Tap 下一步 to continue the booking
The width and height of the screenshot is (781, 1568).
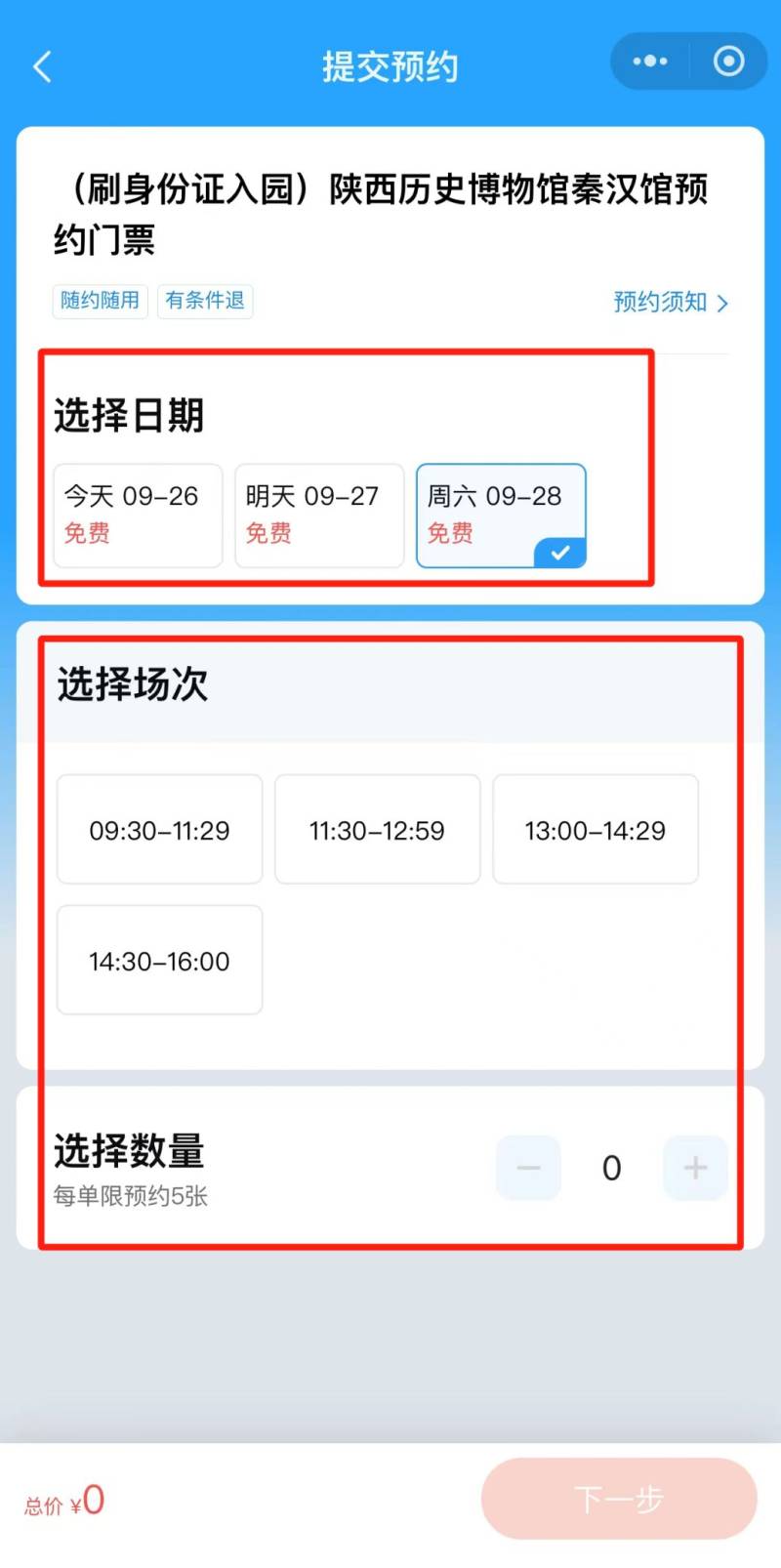619,1499
